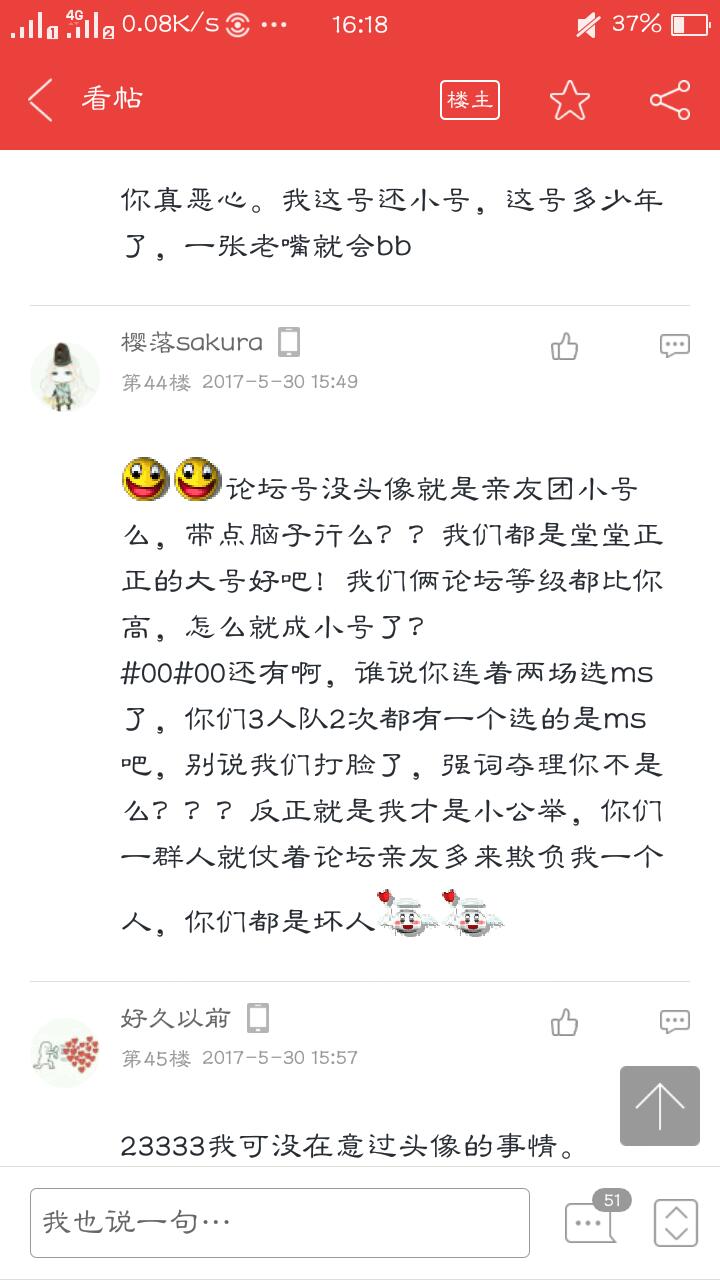The image size is (720, 1280).
Task: Open 樱落sakura's avatar profile
Action: [x=65, y=375]
